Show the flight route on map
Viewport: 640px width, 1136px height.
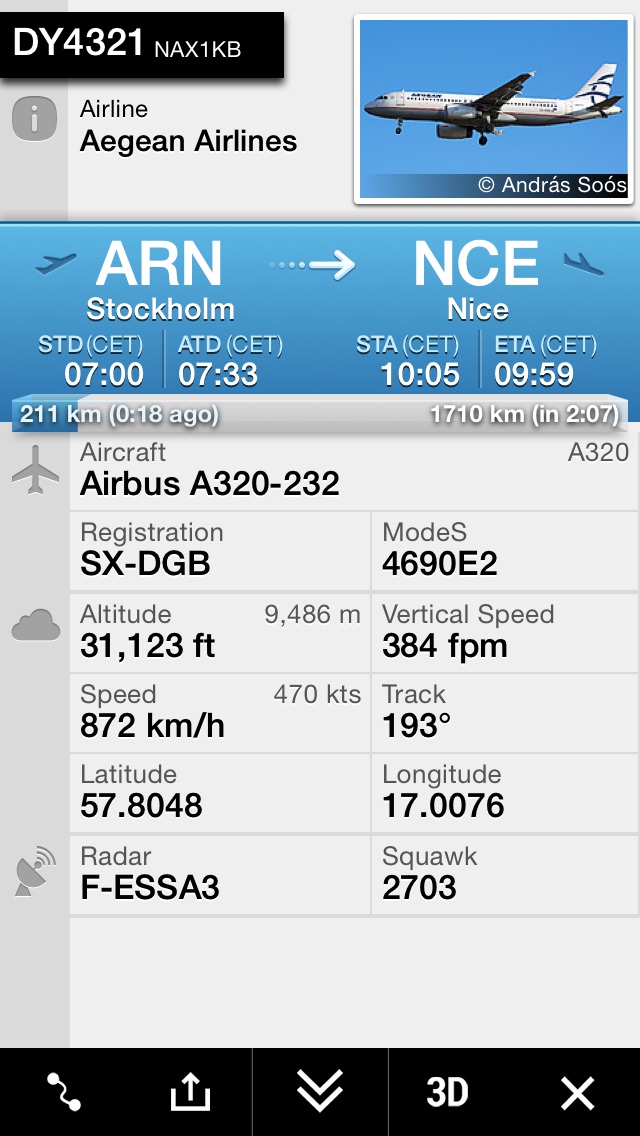click(x=63, y=1092)
